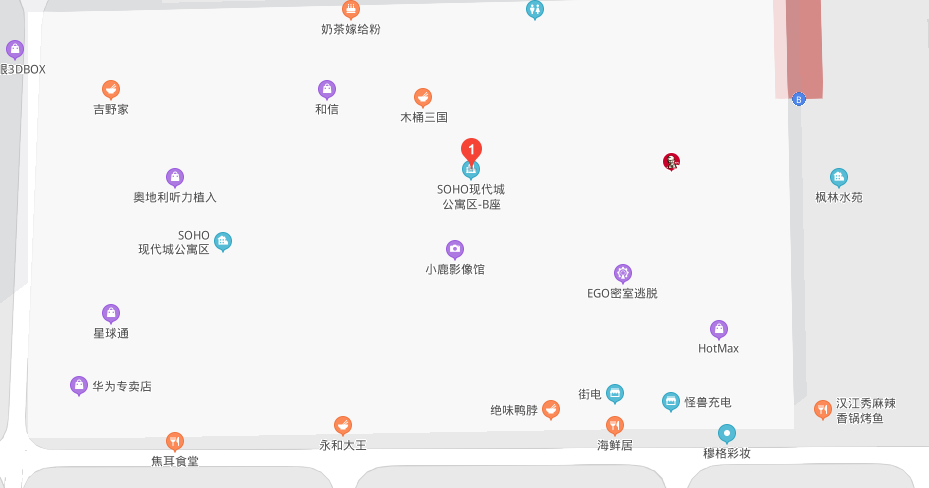Select the 枫林水苑 marker
Image resolution: width=929 pixels, height=488 pixels.
[x=839, y=178]
